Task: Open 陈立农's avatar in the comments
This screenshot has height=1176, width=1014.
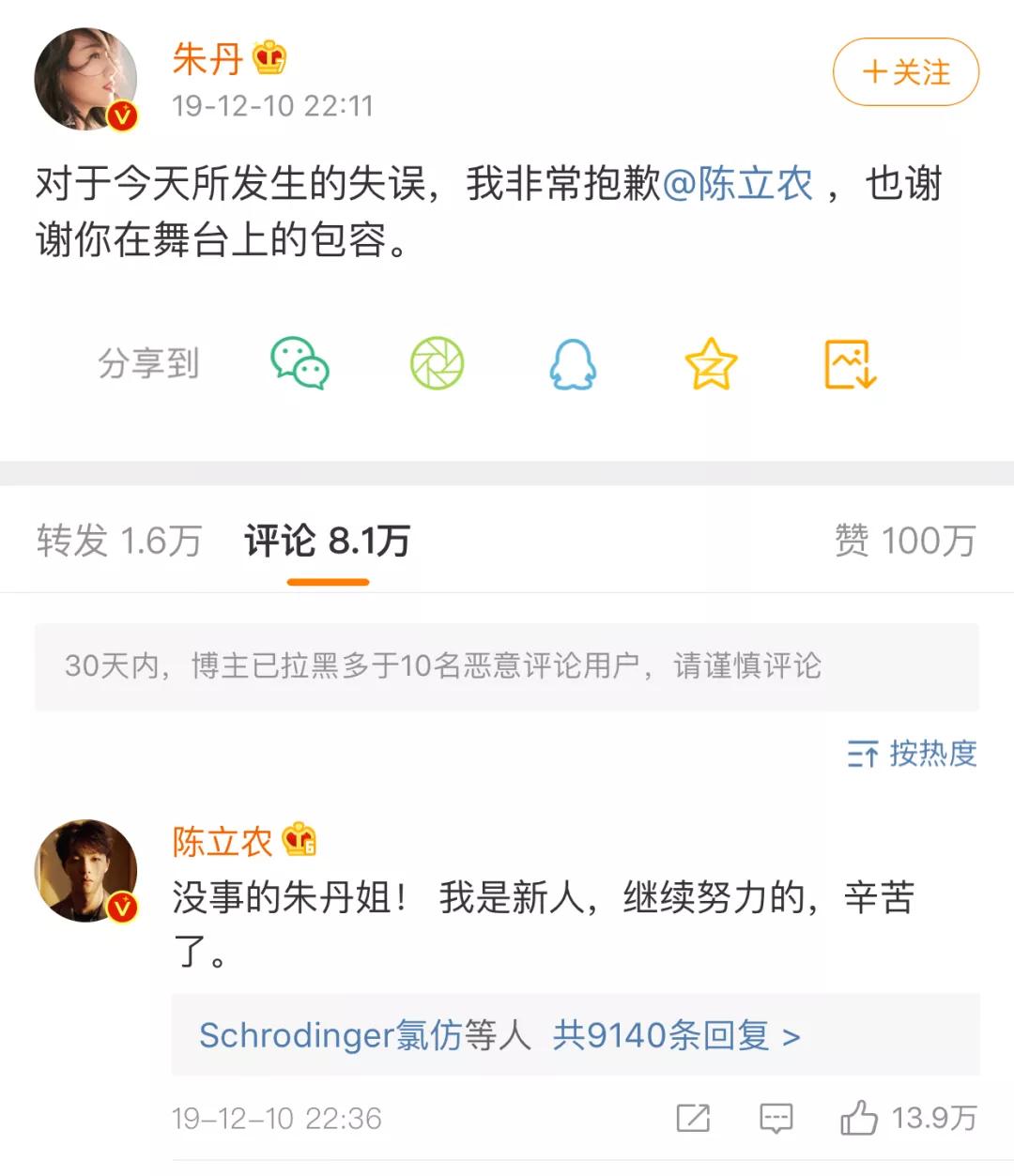Action: tap(85, 870)
